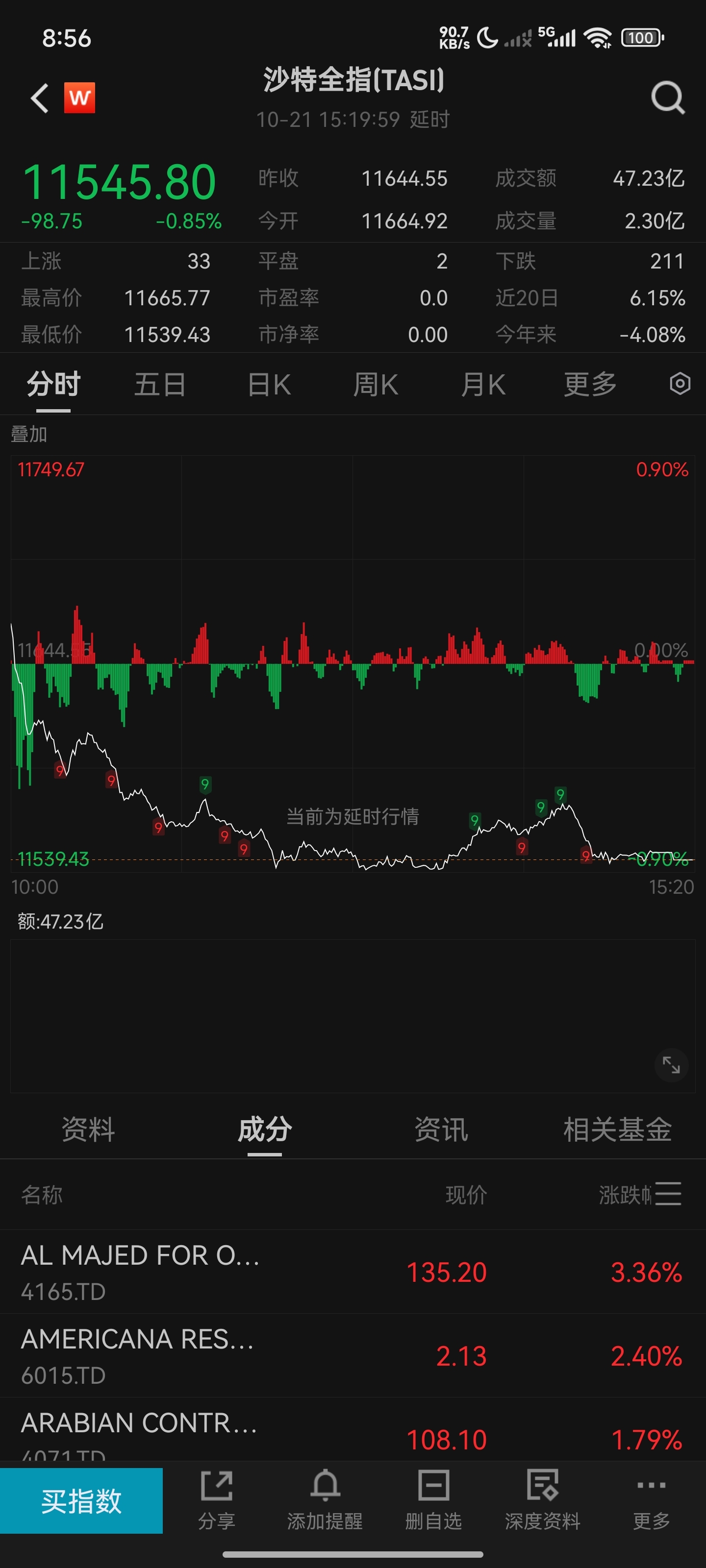Switch to the 资讯 tab
This screenshot has height=1568, width=706.
[x=441, y=1130]
